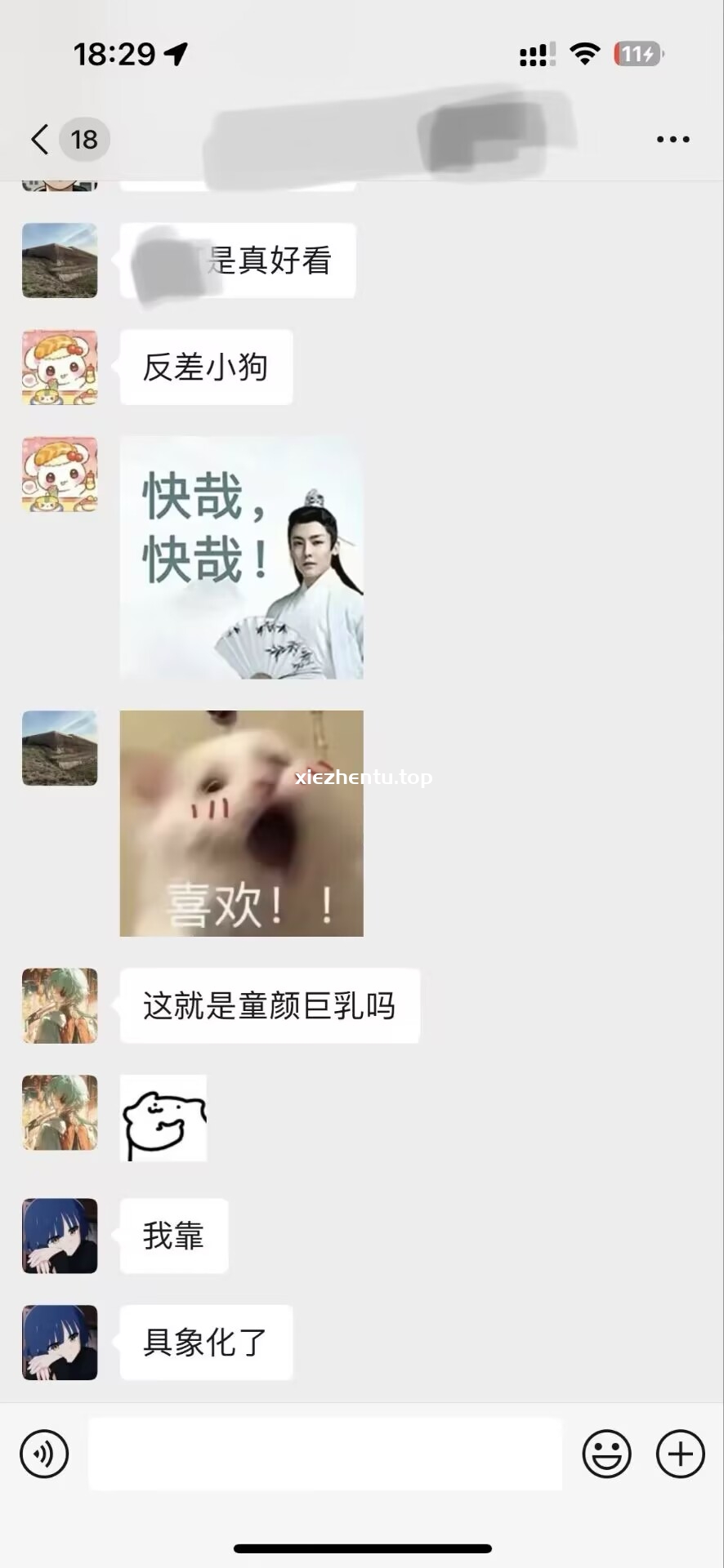Open the '快哉，快哉！' sticker image
Screen dimensions: 724x1568
[243, 559]
